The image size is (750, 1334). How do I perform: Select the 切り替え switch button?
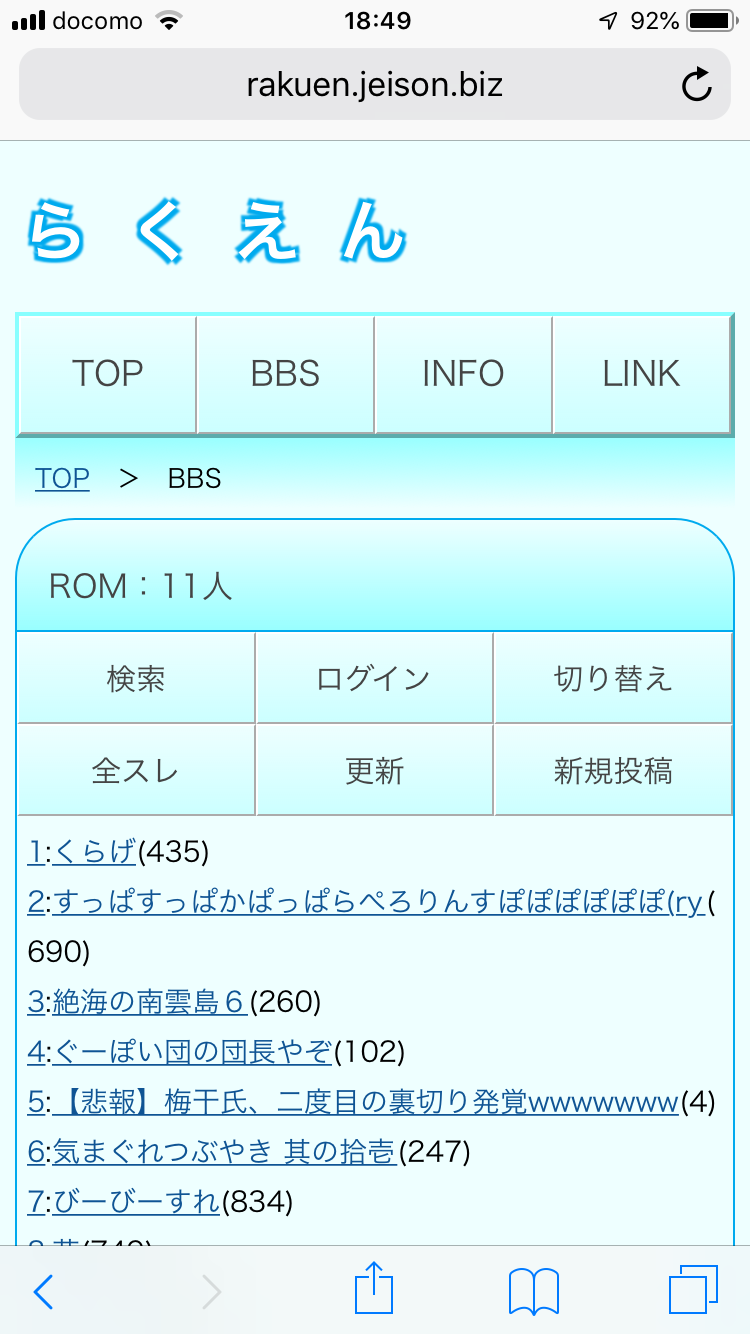613,679
